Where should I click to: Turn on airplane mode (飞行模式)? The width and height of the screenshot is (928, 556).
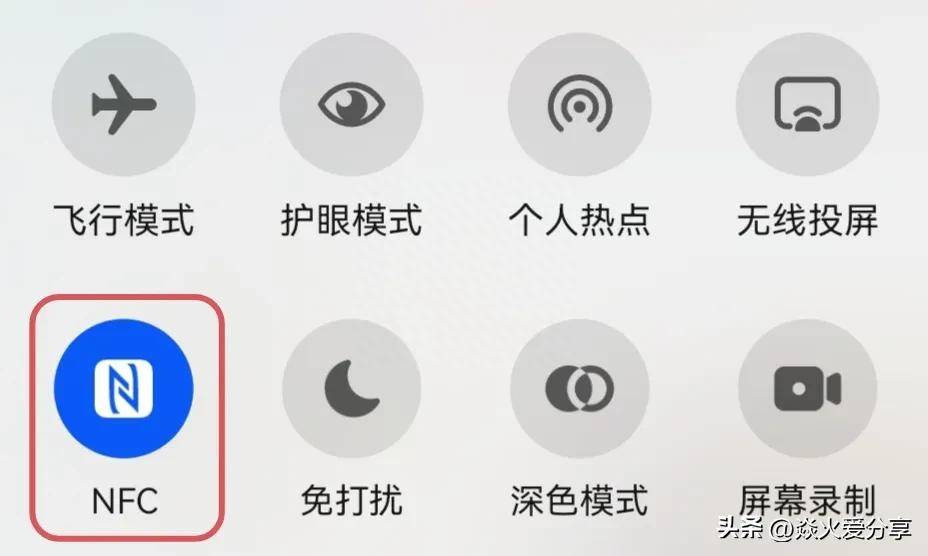pyautogui.click(x=123, y=104)
